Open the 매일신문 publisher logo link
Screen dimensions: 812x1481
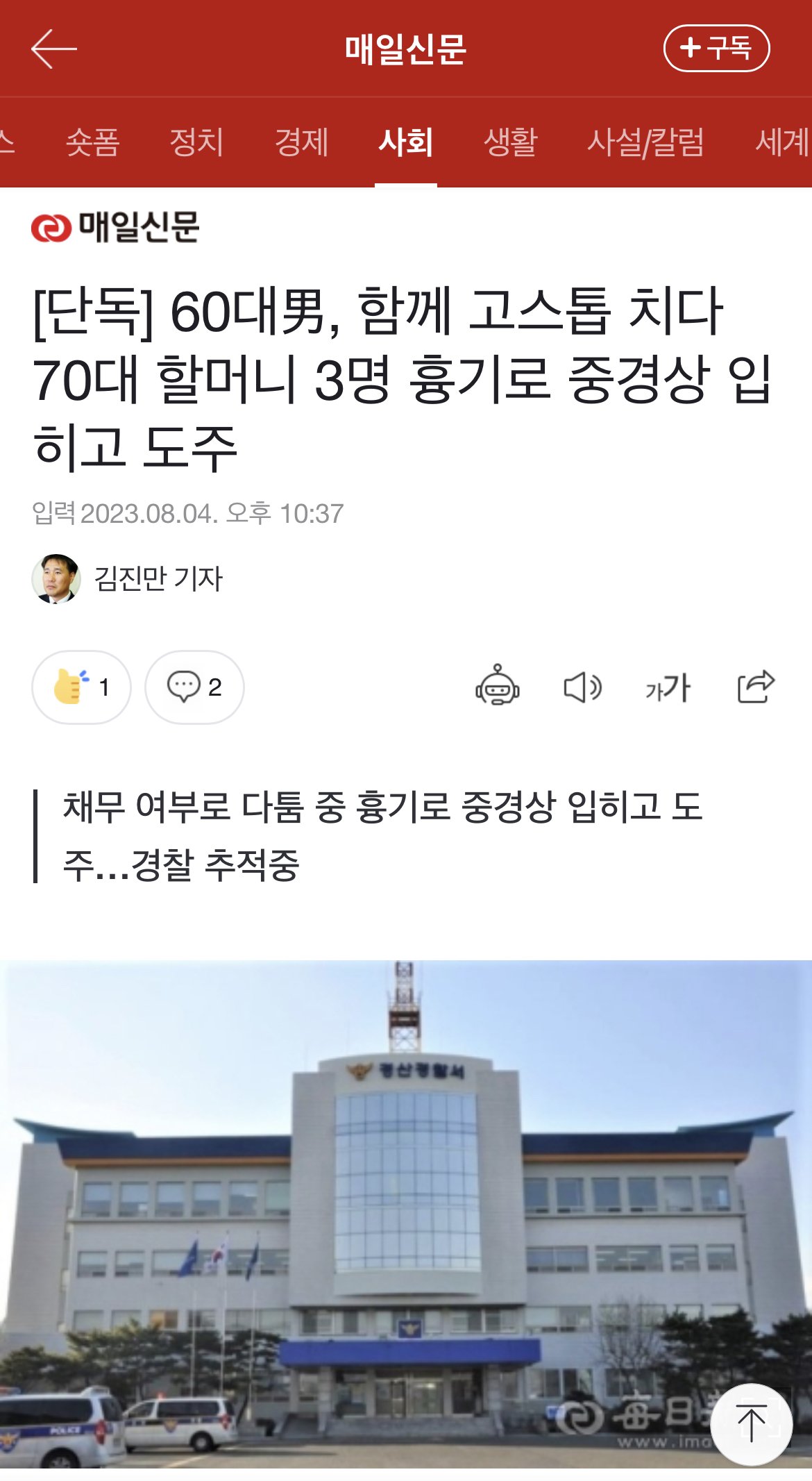click(x=115, y=227)
